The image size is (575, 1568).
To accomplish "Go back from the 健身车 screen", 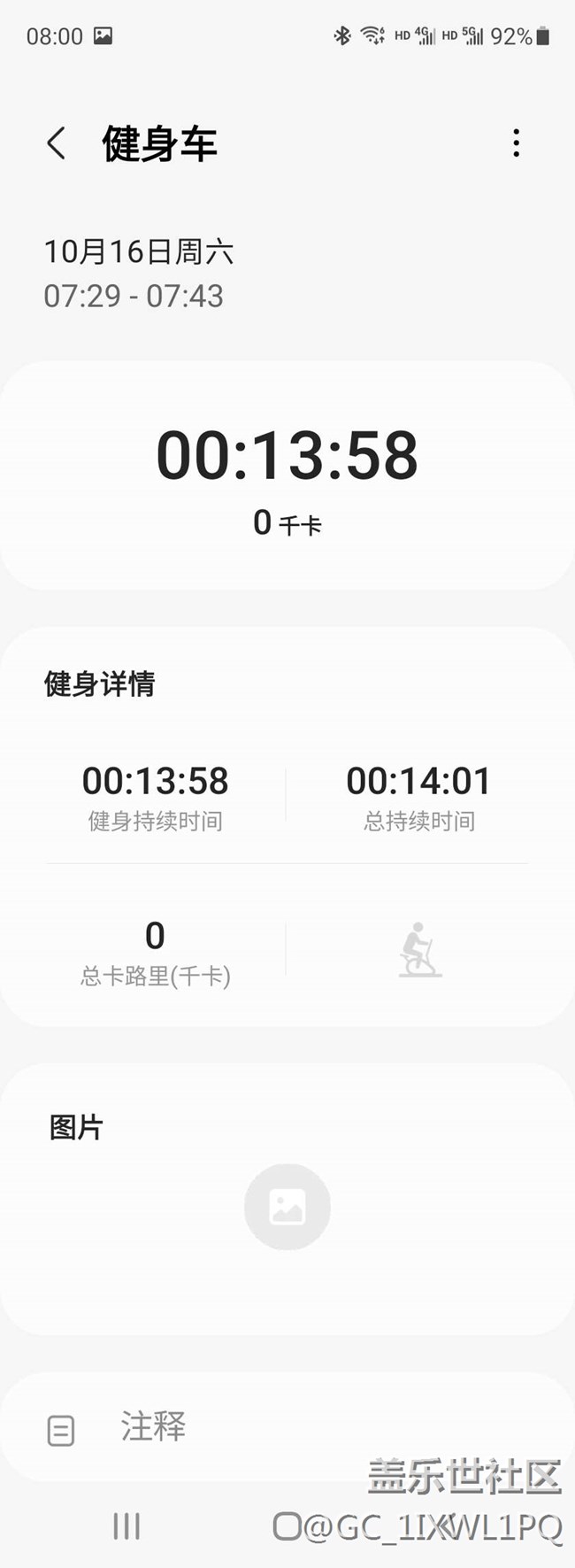I will tap(57, 143).
